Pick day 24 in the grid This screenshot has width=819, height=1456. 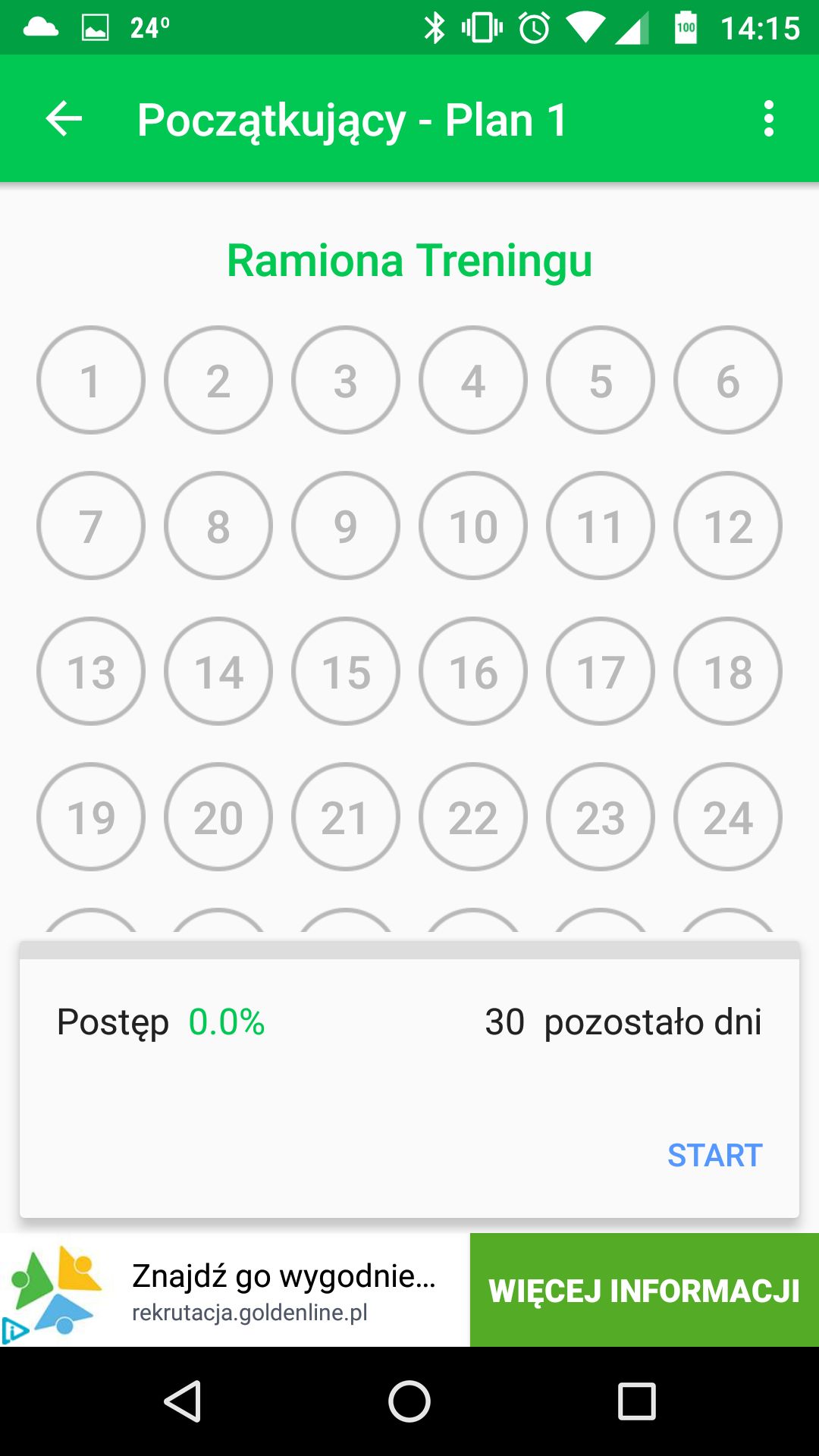pyautogui.click(x=728, y=817)
